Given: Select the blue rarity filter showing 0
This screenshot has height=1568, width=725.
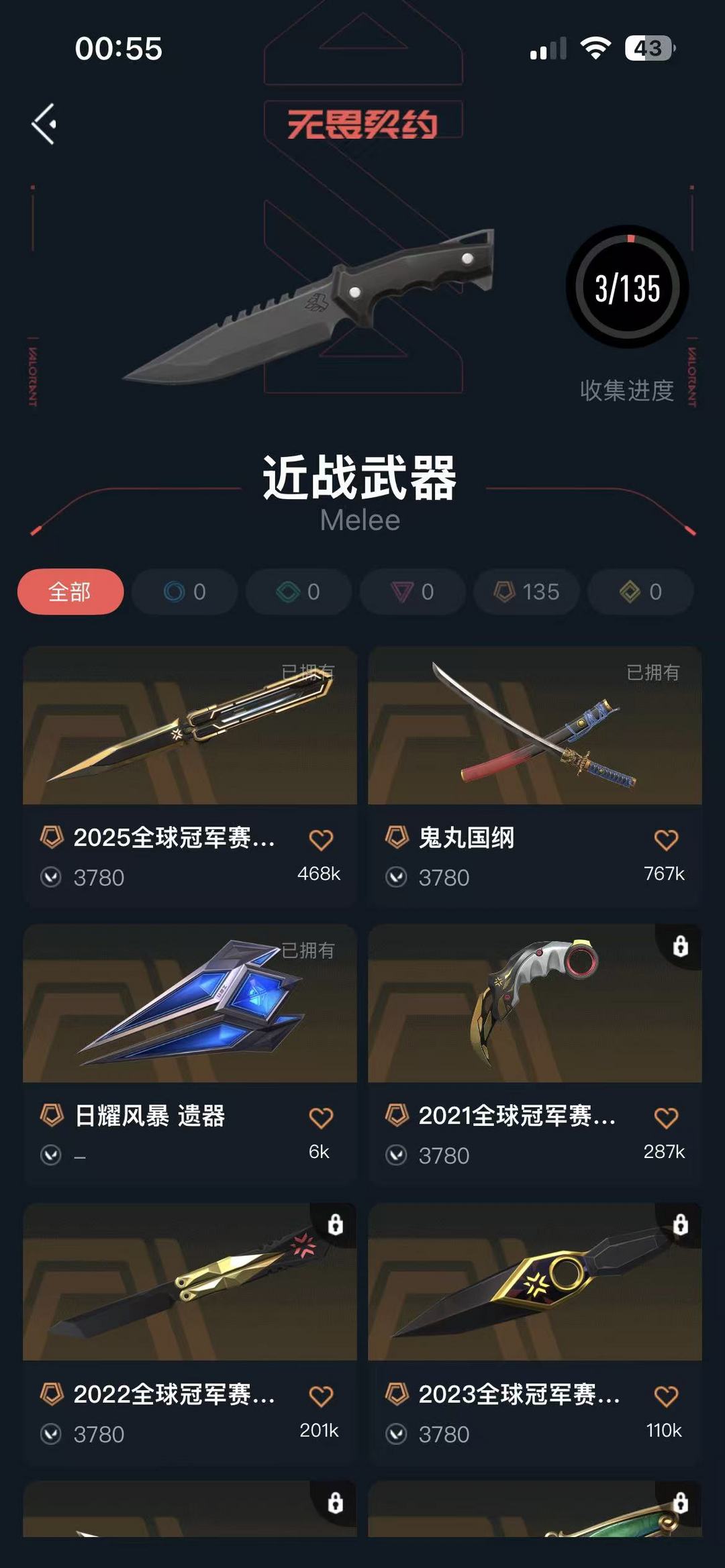Looking at the screenshot, I should (183, 591).
